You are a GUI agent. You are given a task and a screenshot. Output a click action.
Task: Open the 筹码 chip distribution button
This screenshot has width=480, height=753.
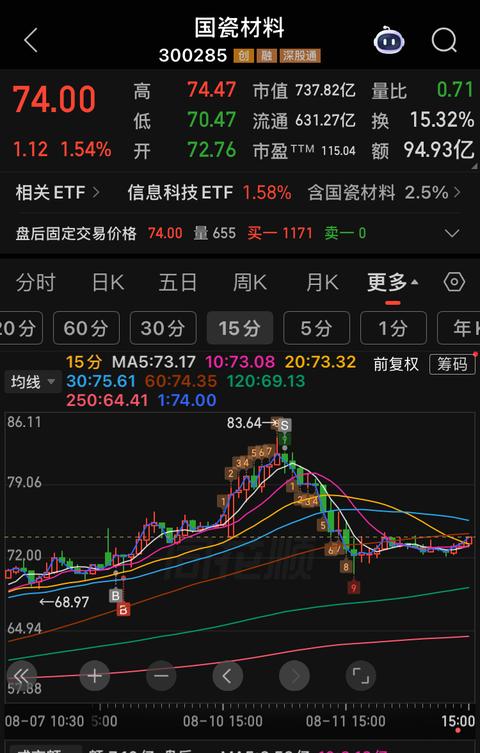click(x=452, y=364)
